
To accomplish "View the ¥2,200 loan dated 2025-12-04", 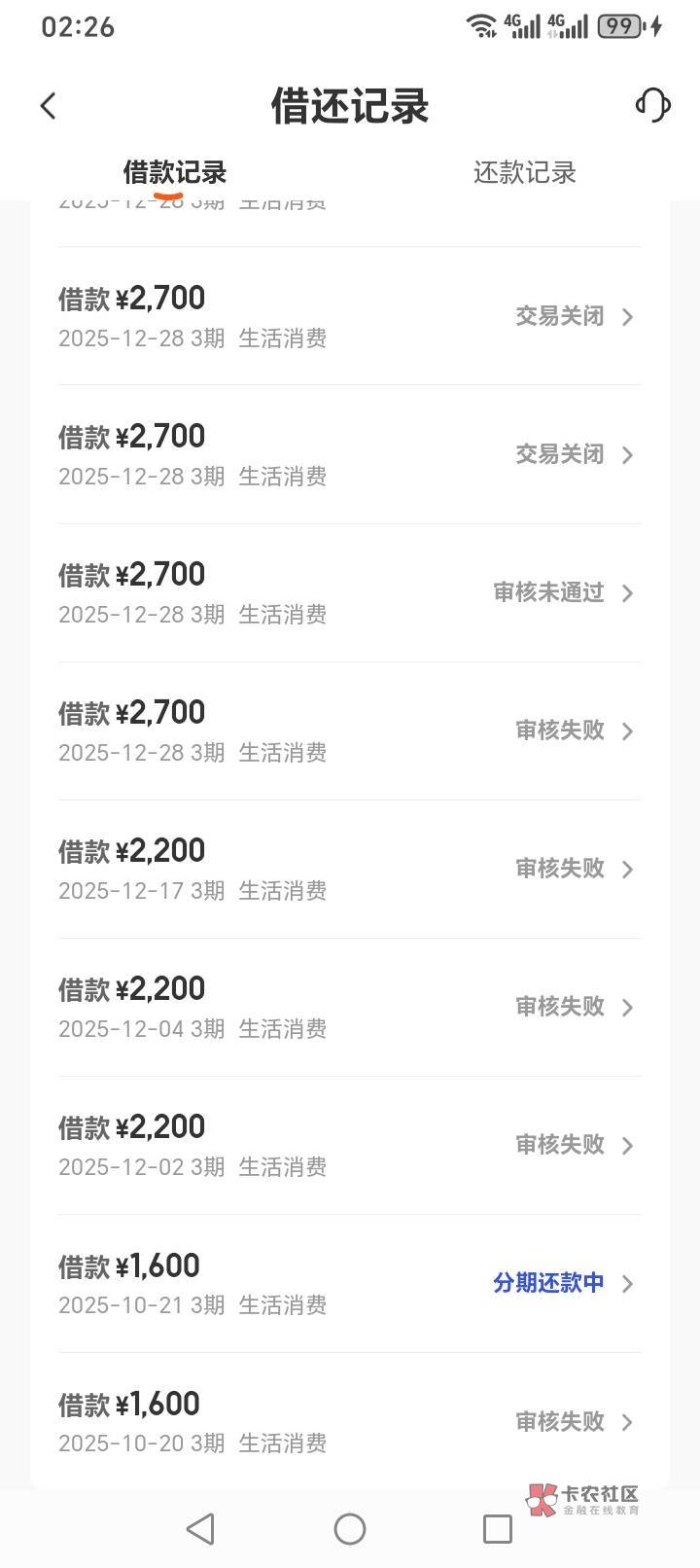I will click(350, 1007).
